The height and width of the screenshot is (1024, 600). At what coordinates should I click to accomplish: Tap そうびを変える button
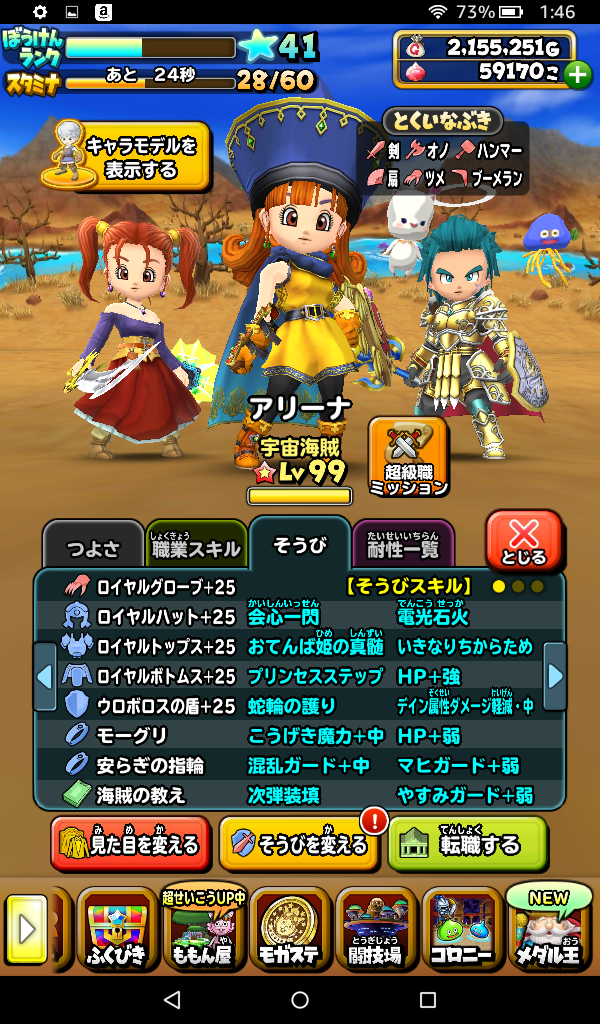[x=300, y=844]
